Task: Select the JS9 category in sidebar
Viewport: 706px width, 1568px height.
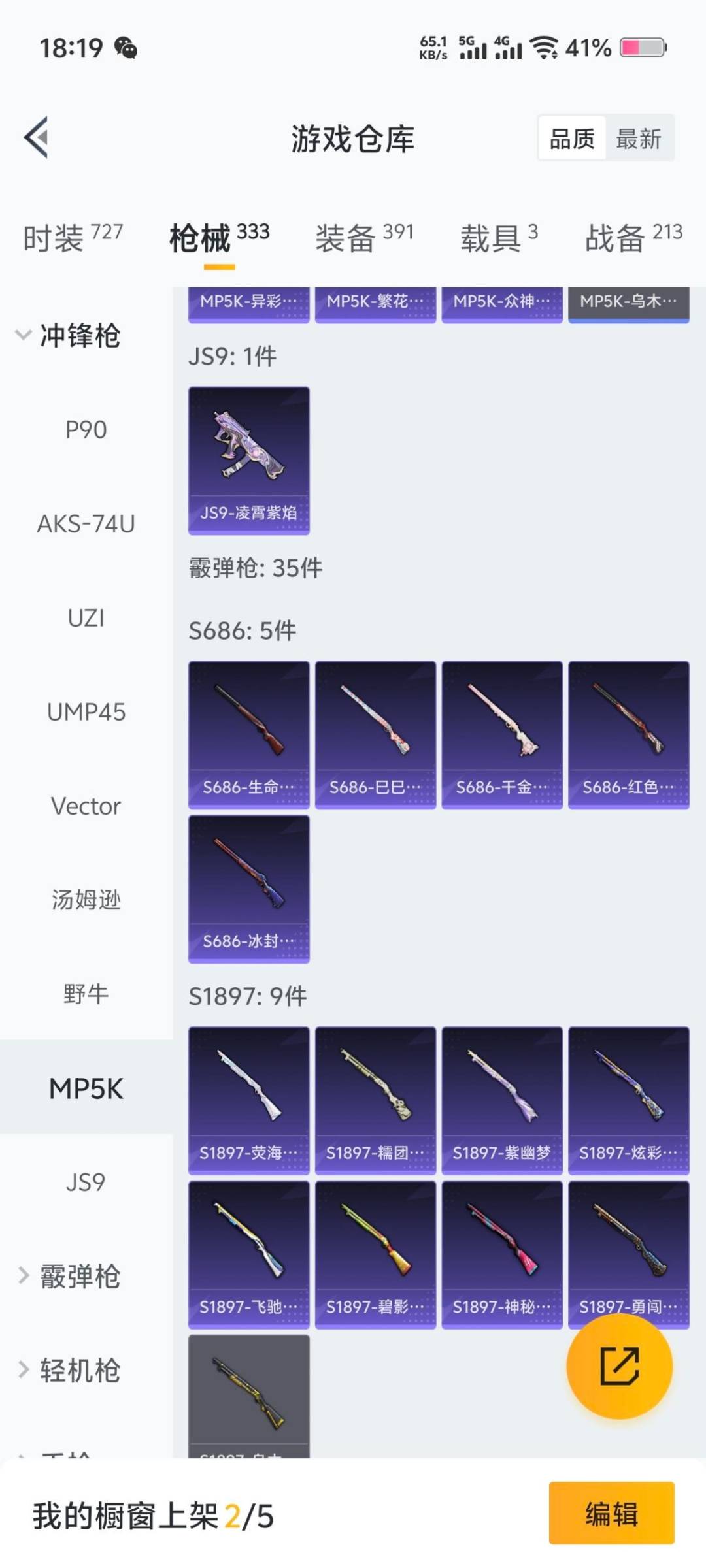Action: [85, 1182]
